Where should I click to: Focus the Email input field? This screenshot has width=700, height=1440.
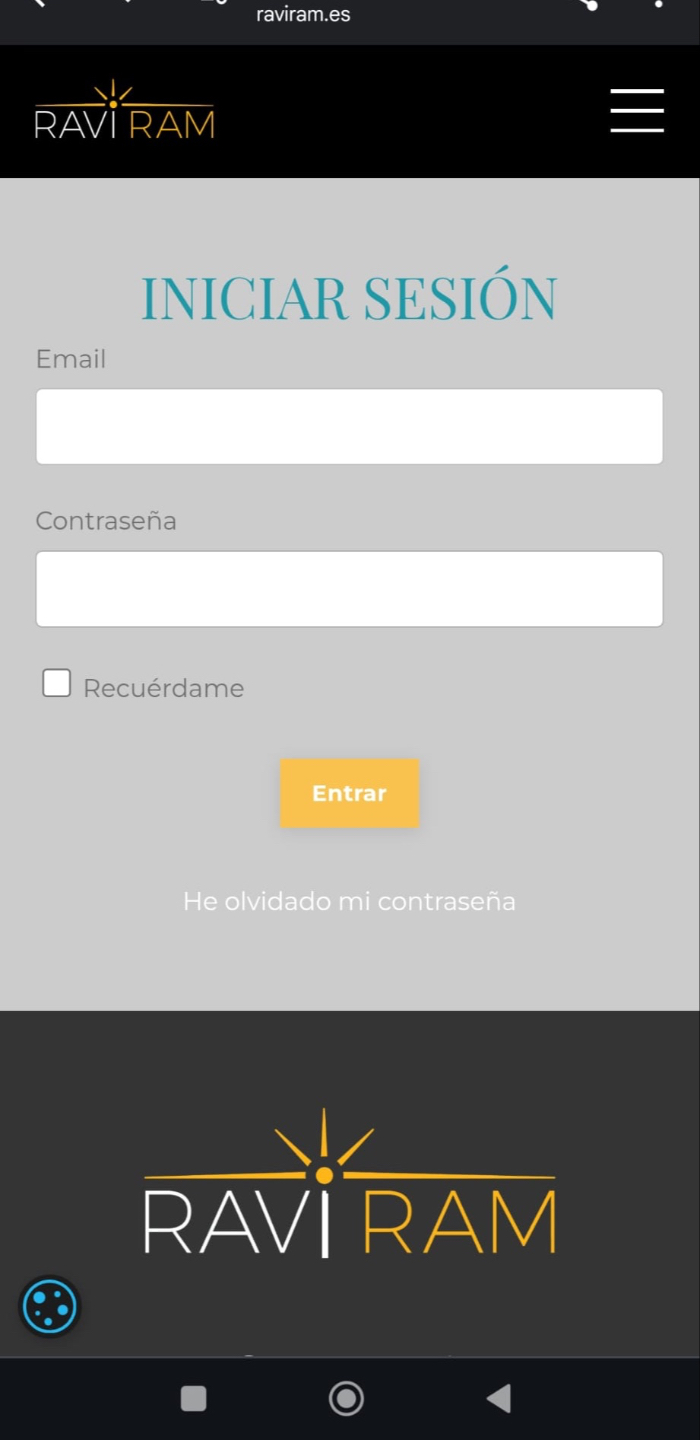(x=349, y=427)
